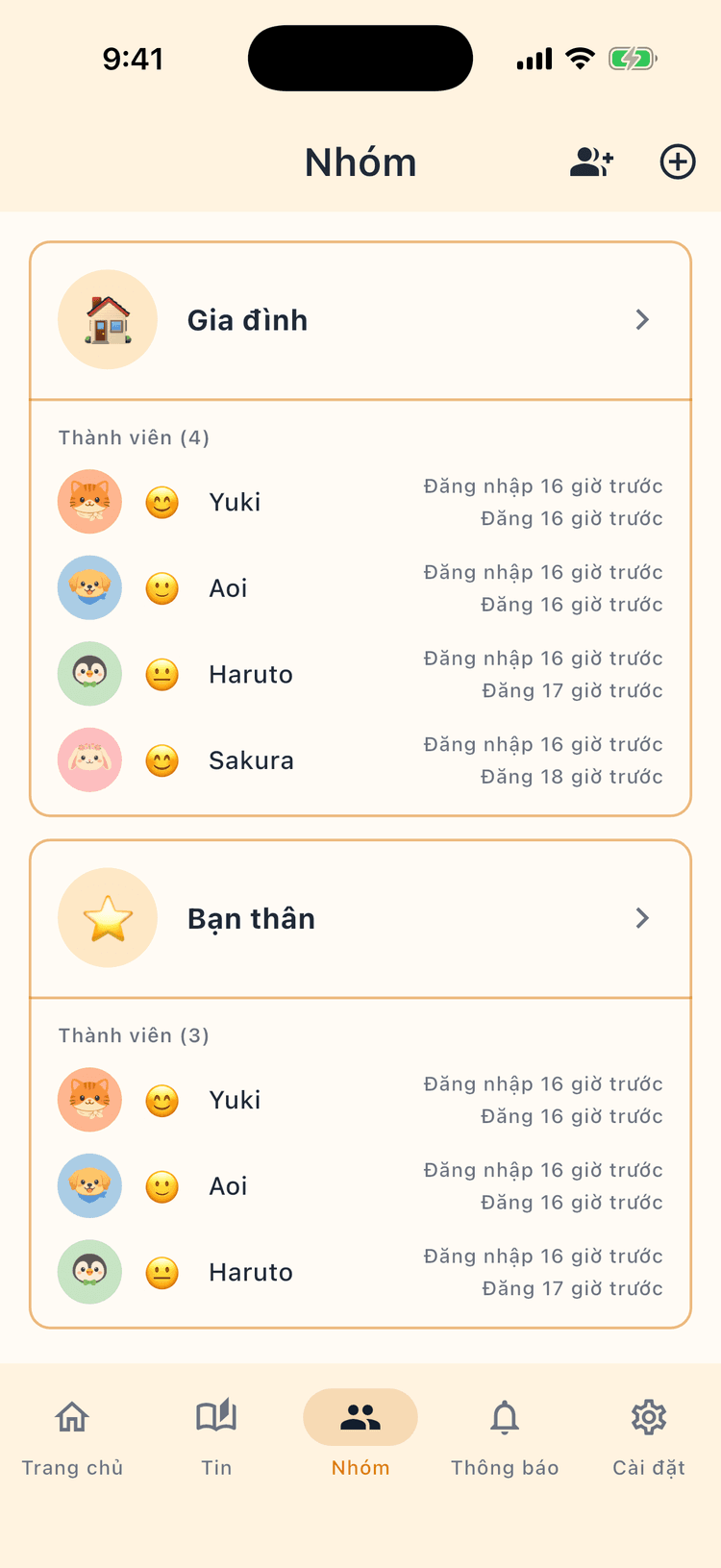Tap the add member icon
Viewport: 721px width, 1568px height.
coord(591,162)
